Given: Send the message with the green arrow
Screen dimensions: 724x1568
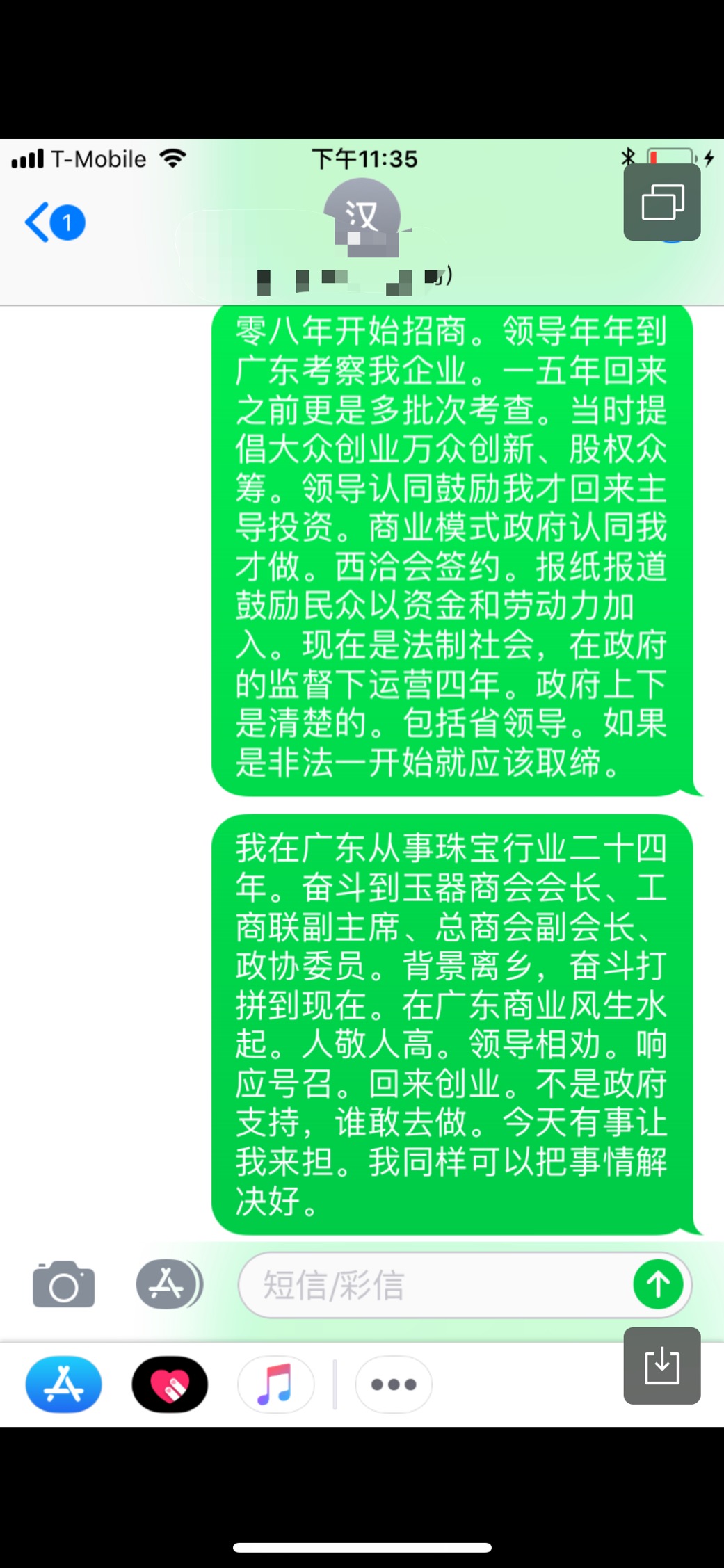Looking at the screenshot, I should pyautogui.click(x=658, y=1284).
